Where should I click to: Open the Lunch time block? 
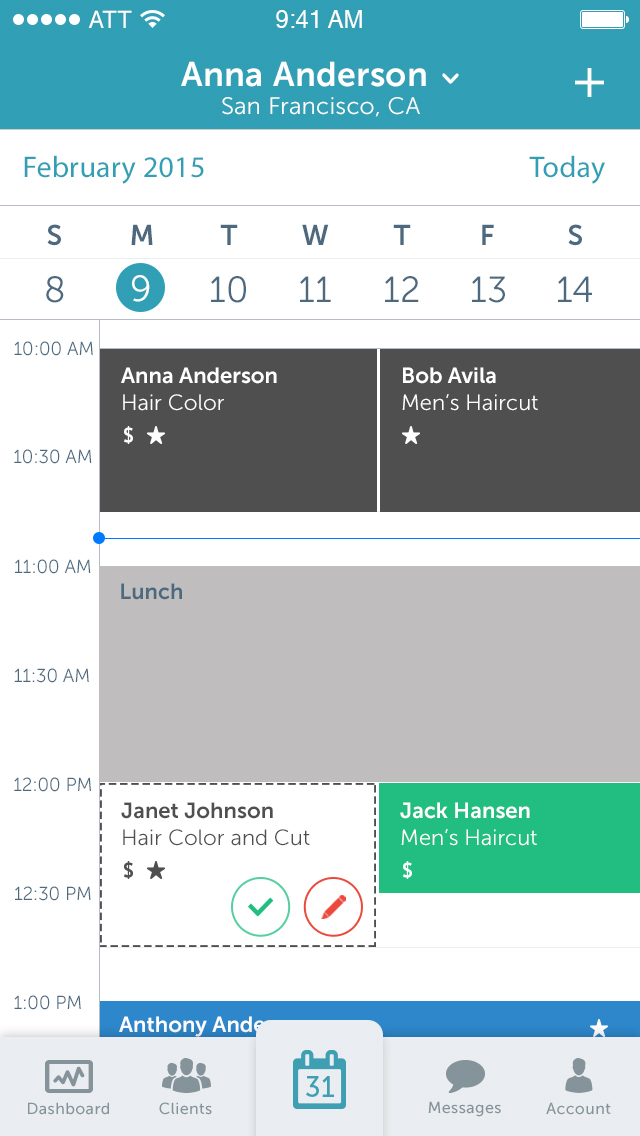369,673
